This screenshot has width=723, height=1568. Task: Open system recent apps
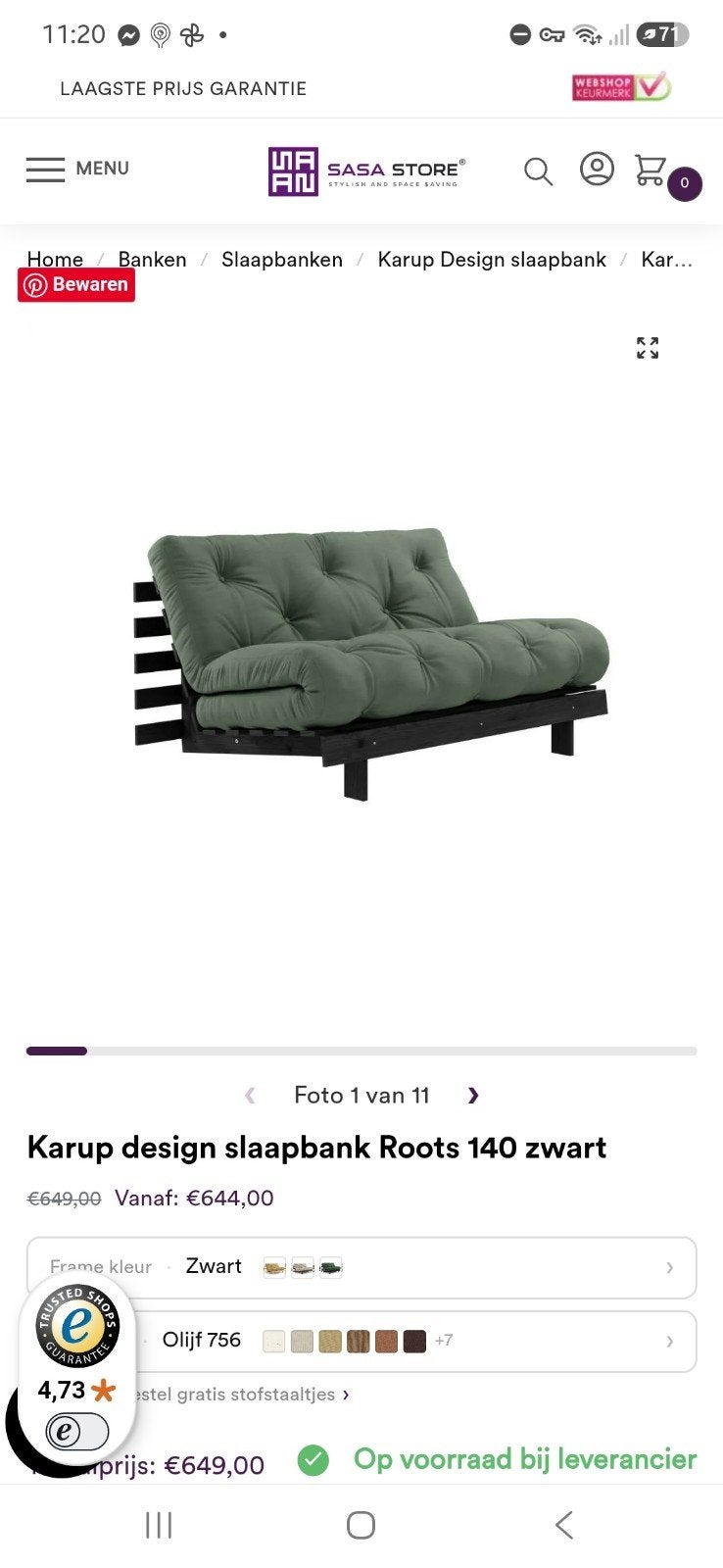[159, 1525]
